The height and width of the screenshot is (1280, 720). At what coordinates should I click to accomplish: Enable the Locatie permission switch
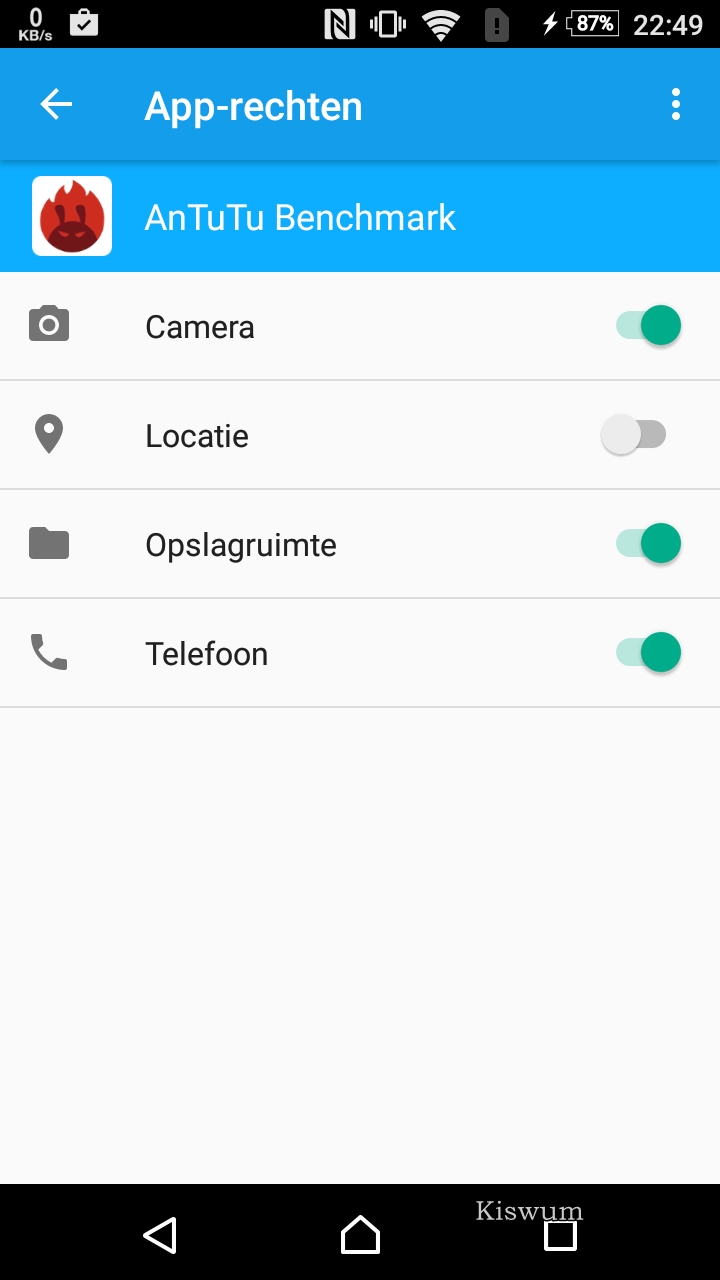pyautogui.click(x=634, y=435)
